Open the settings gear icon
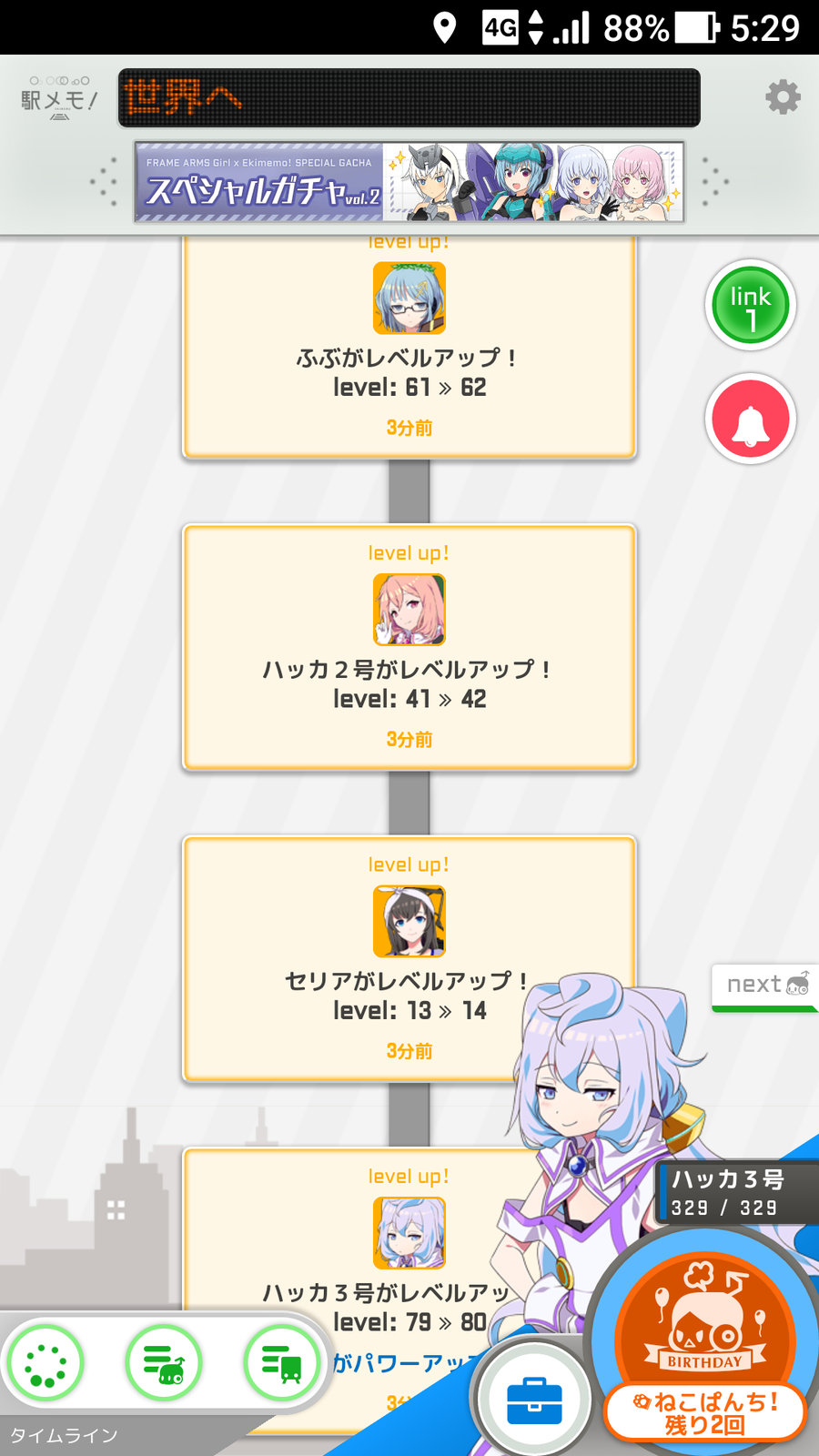819x1456 pixels. tap(781, 98)
